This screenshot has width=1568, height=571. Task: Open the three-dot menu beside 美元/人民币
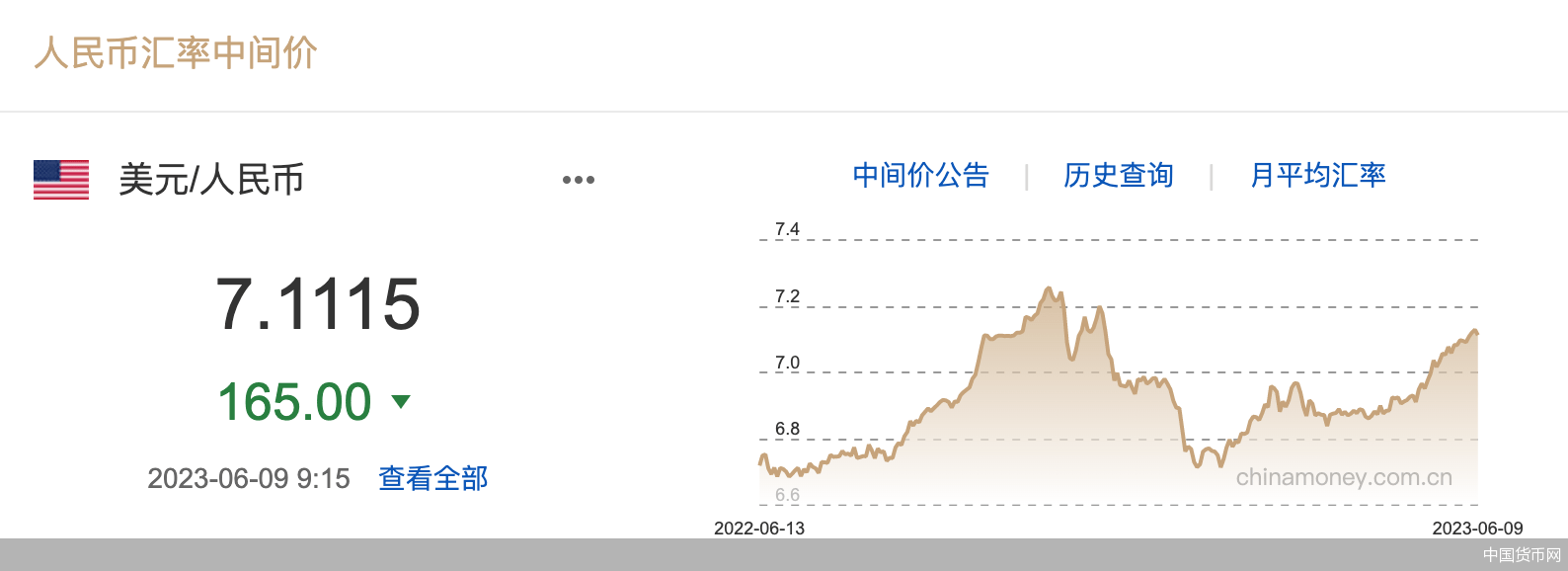[579, 180]
